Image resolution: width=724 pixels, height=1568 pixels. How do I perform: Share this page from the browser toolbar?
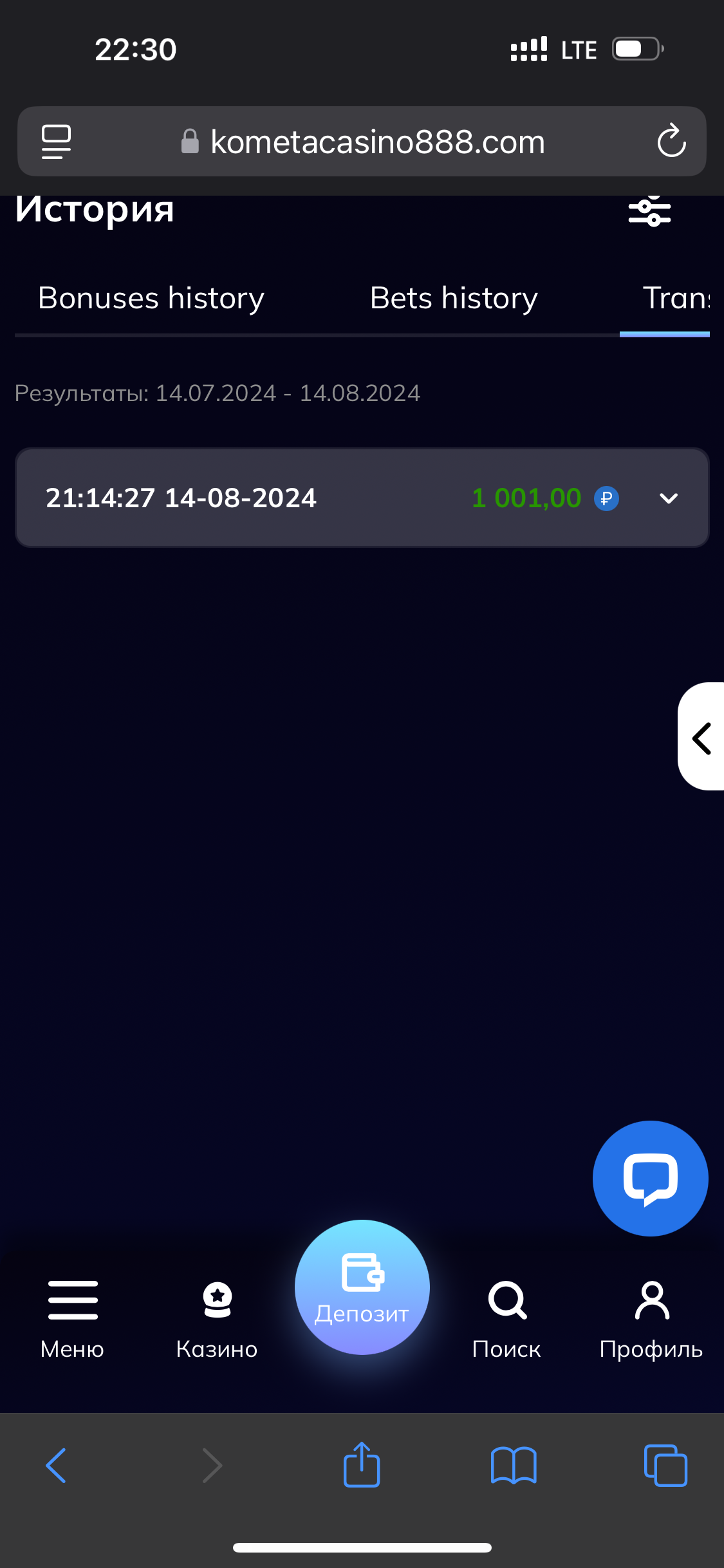[362, 1465]
